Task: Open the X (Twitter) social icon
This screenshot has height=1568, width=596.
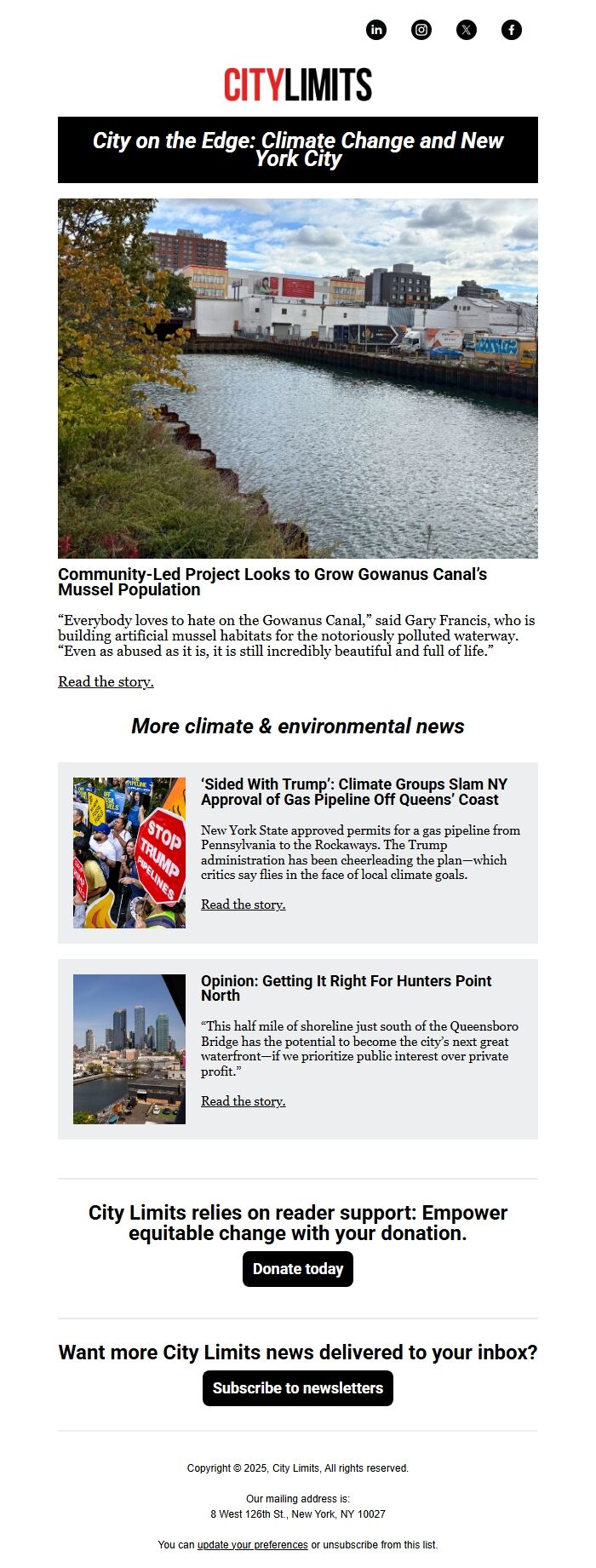Action: 467,30
